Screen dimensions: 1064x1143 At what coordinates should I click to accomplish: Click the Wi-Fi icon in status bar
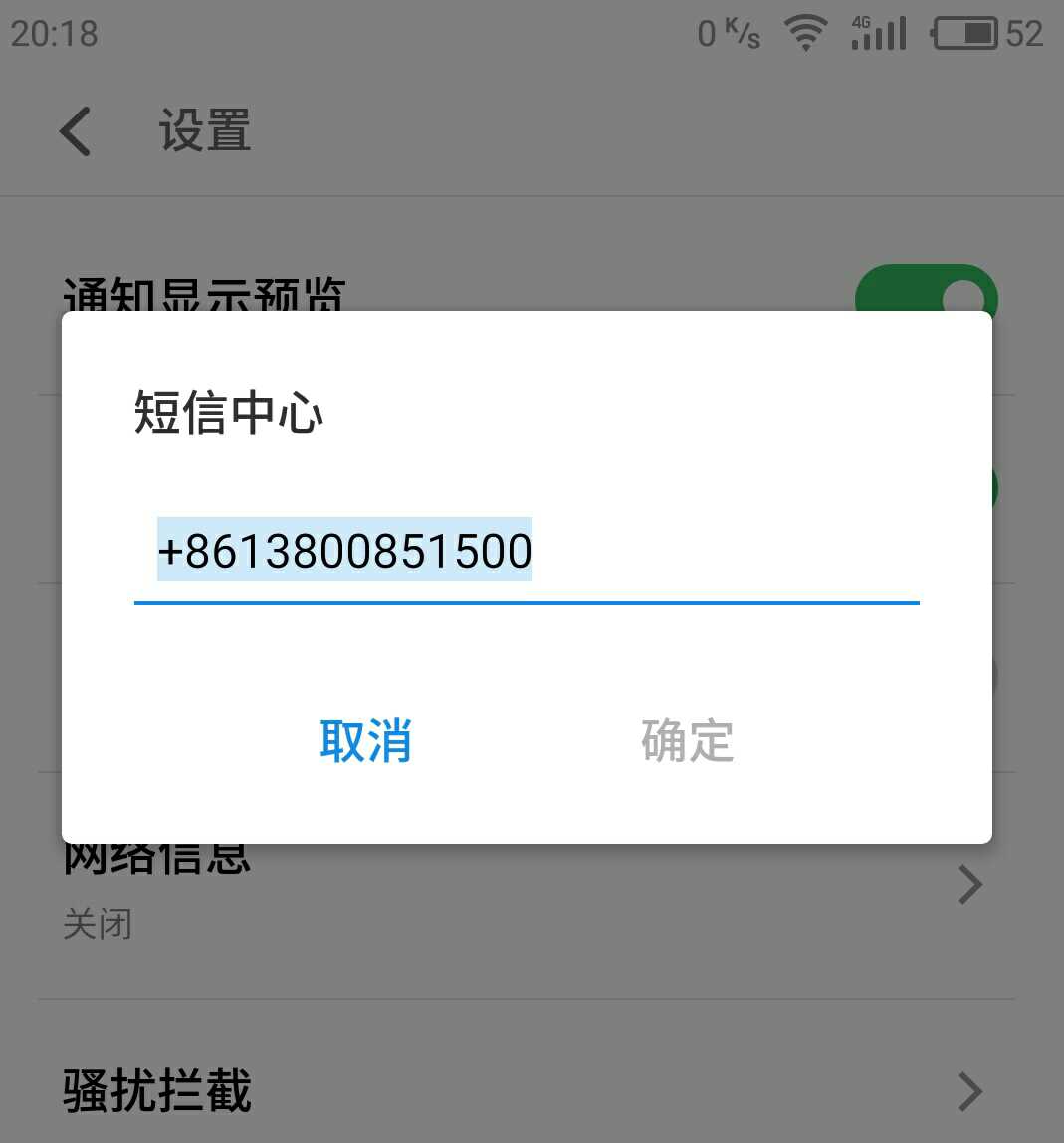pyautogui.click(x=804, y=32)
